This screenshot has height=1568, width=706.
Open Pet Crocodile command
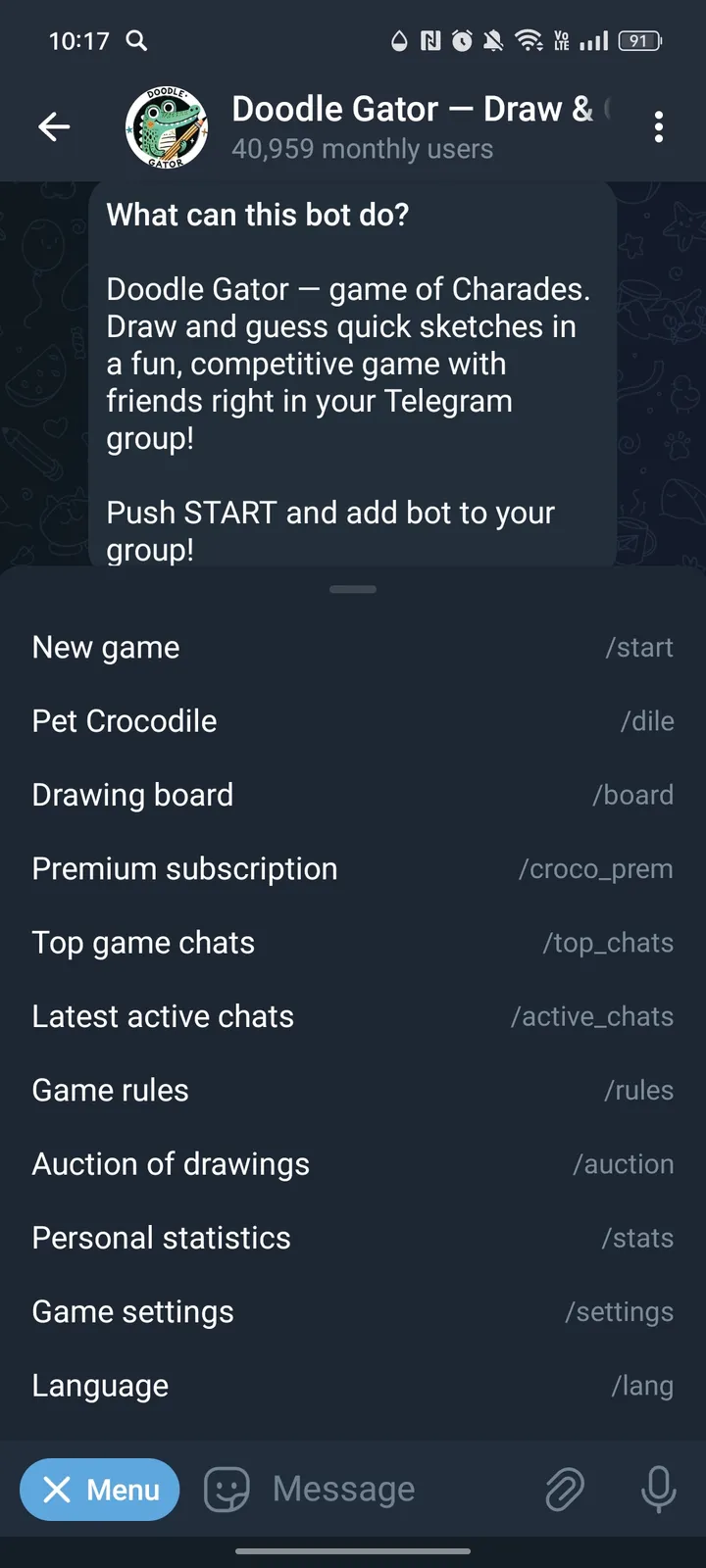pyautogui.click(x=353, y=720)
